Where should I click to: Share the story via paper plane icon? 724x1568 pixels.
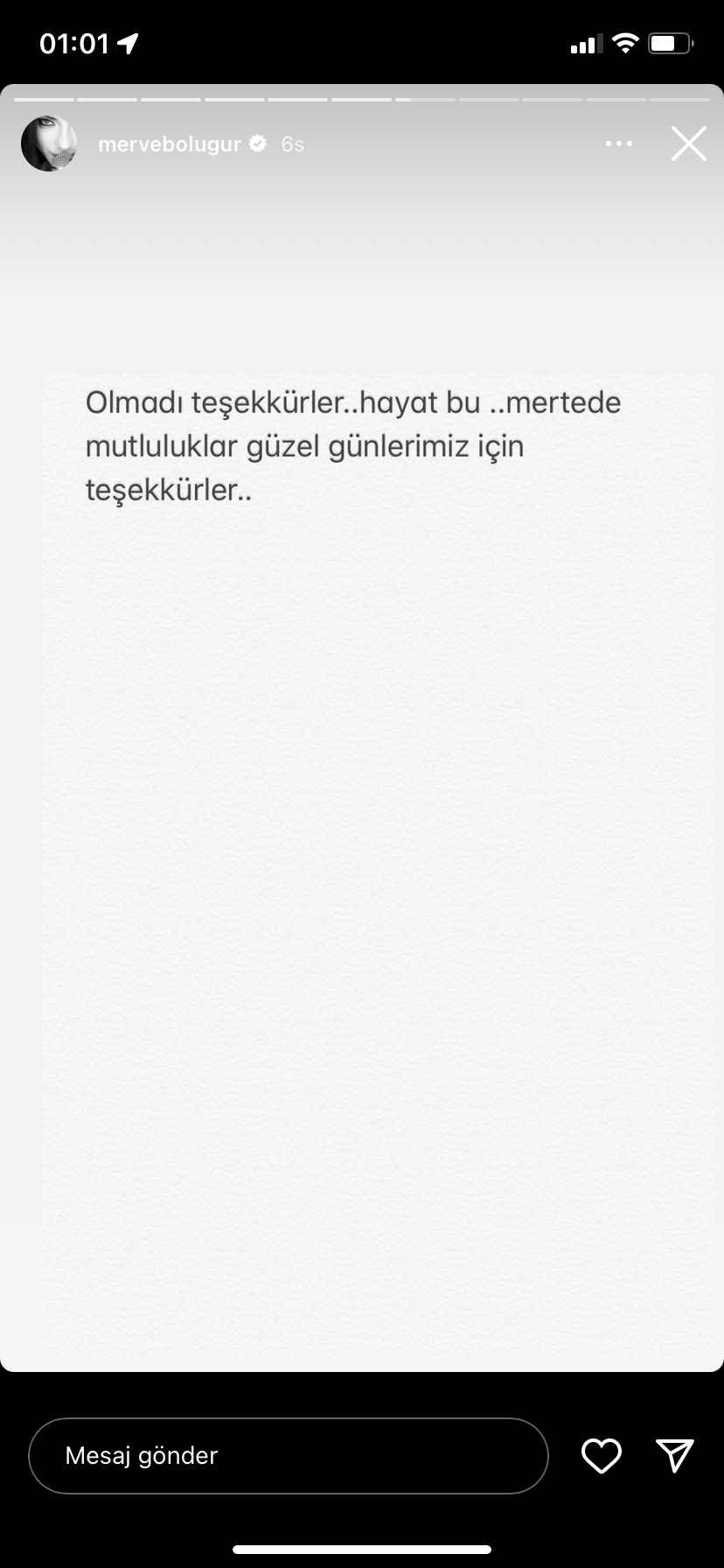675,1455
